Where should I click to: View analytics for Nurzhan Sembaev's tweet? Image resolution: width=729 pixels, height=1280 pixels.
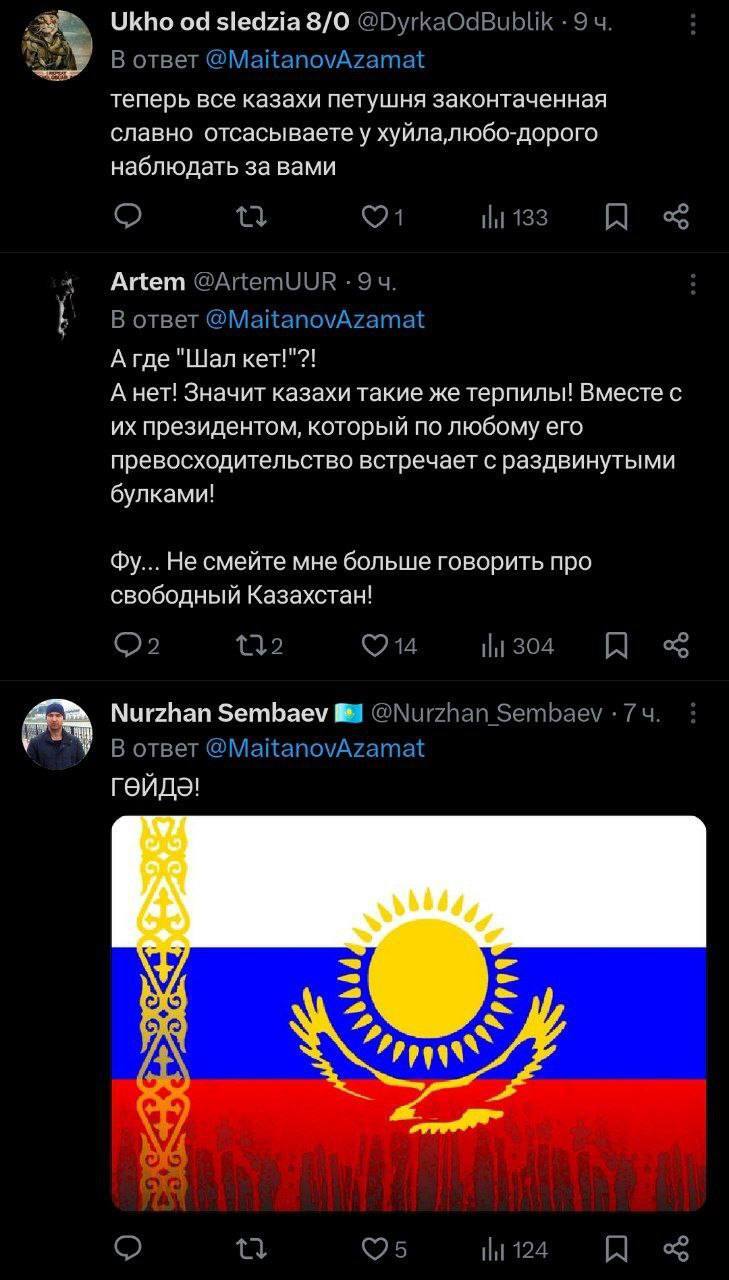514,1247
